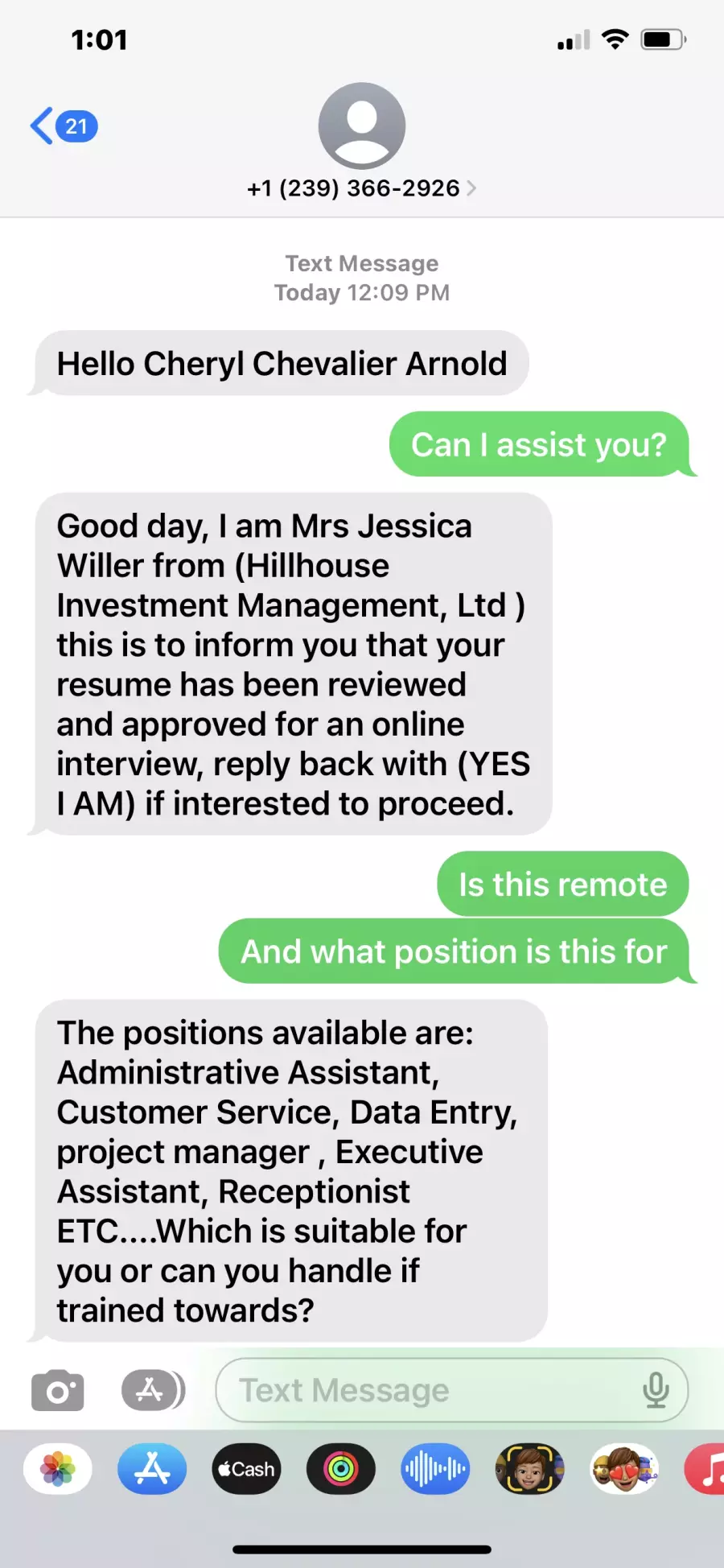Go back to the messages list
This screenshot has height=1568, width=724.
click(x=63, y=126)
